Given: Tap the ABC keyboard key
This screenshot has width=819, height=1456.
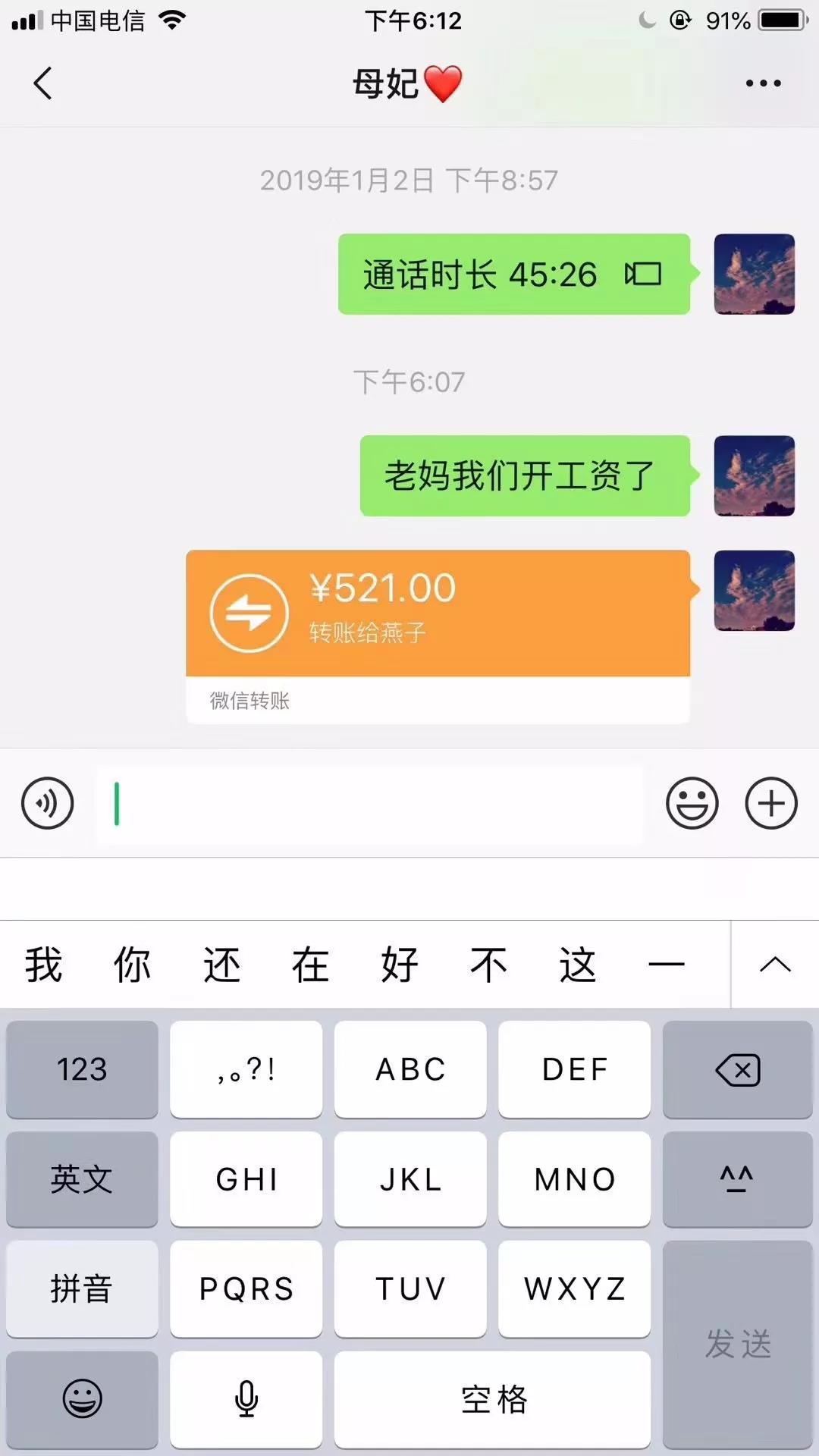Looking at the screenshot, I should coord(410,1069).
